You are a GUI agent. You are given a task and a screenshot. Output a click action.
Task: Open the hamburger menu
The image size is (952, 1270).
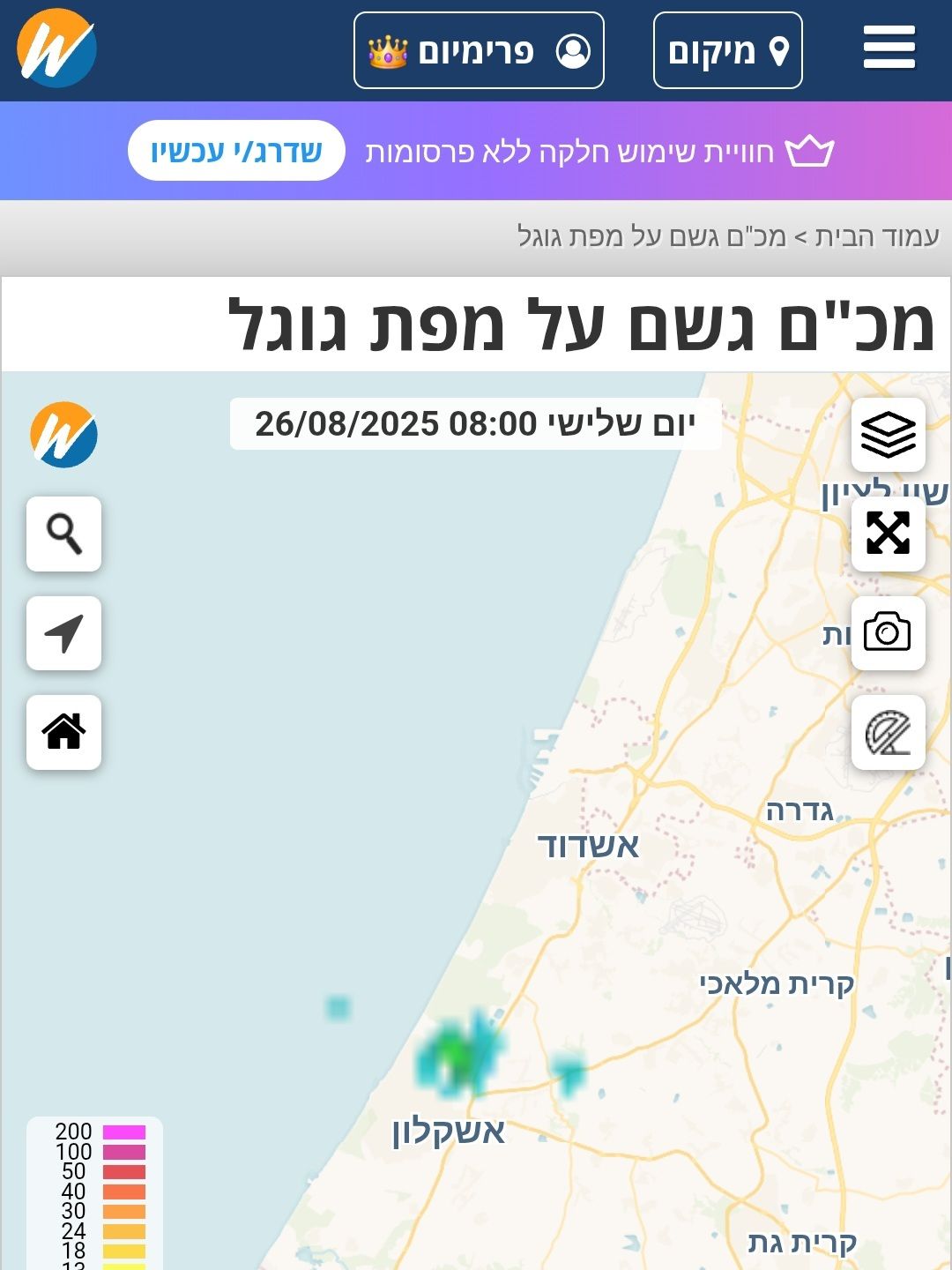pos(889,49)
